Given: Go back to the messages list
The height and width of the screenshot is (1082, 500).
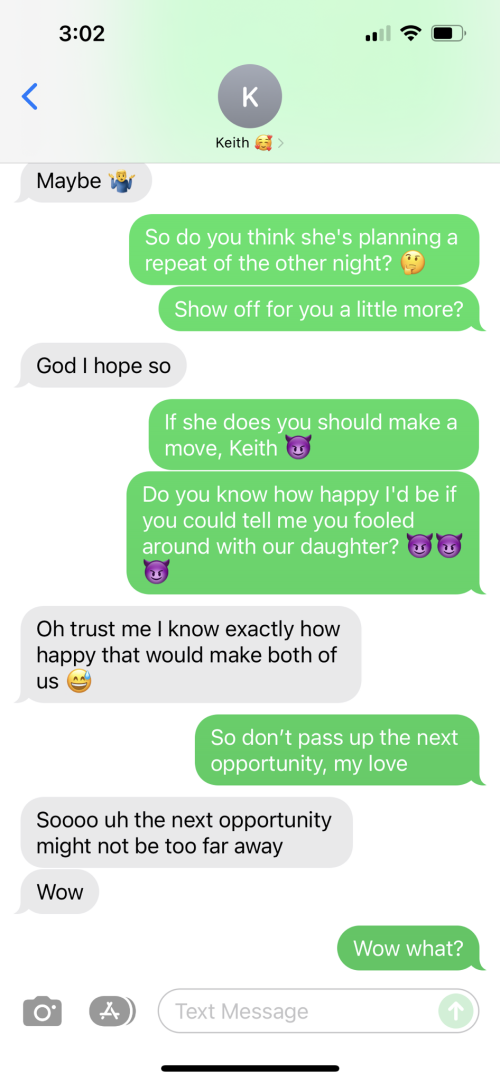Looking at the screenshot, I should pos(30,97).
